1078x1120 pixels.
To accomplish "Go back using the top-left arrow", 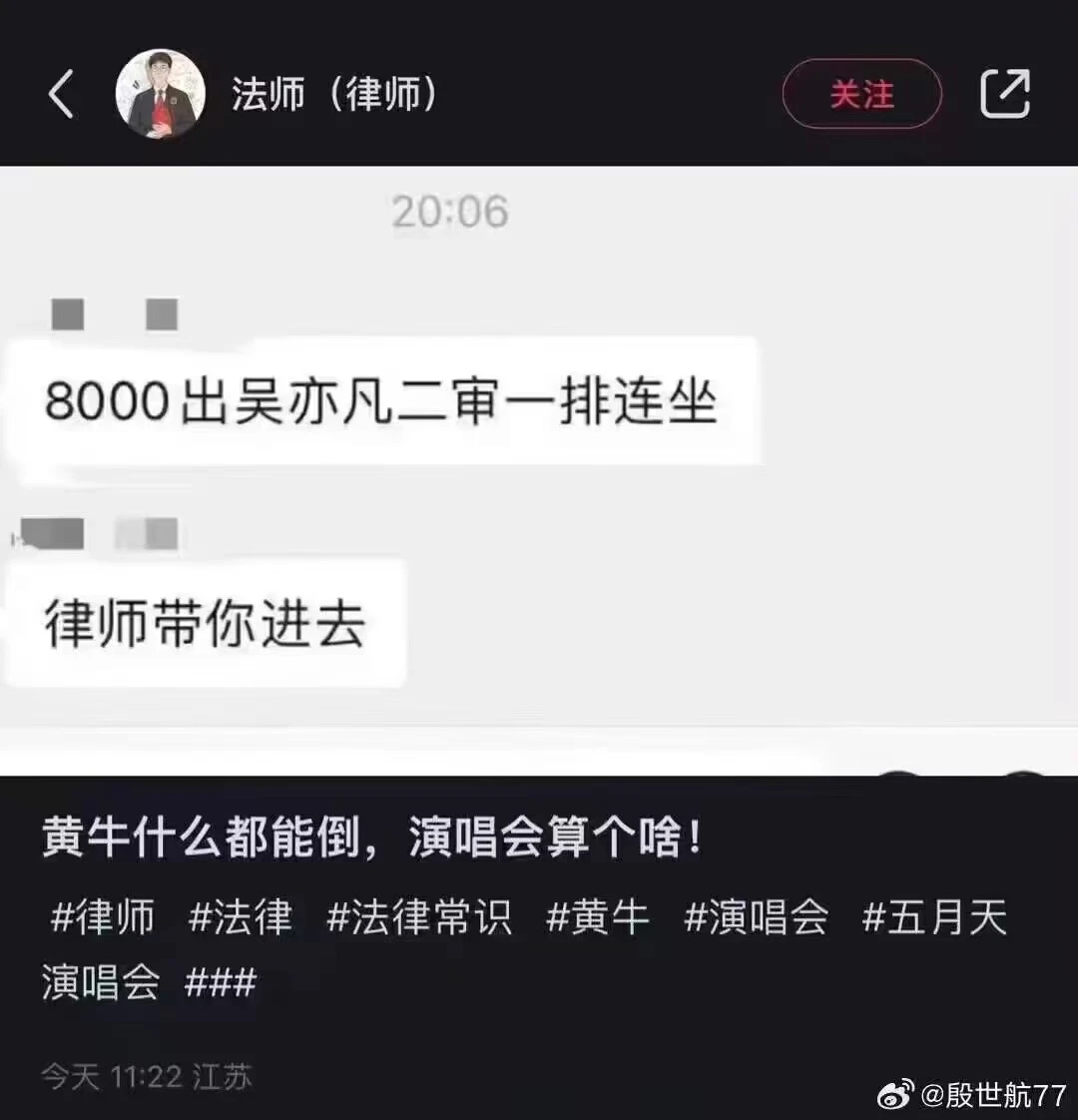I will [x=61, y=96].
